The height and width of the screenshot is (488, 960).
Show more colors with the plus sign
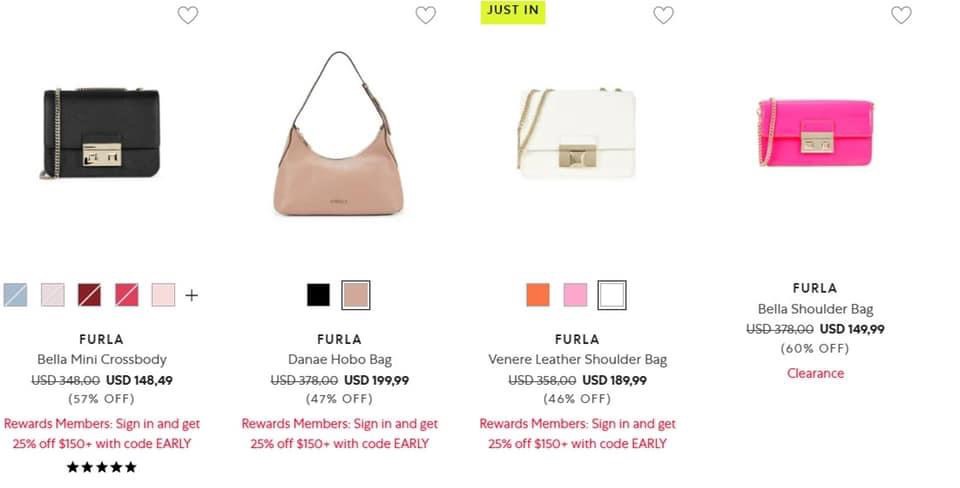point(192,295)
